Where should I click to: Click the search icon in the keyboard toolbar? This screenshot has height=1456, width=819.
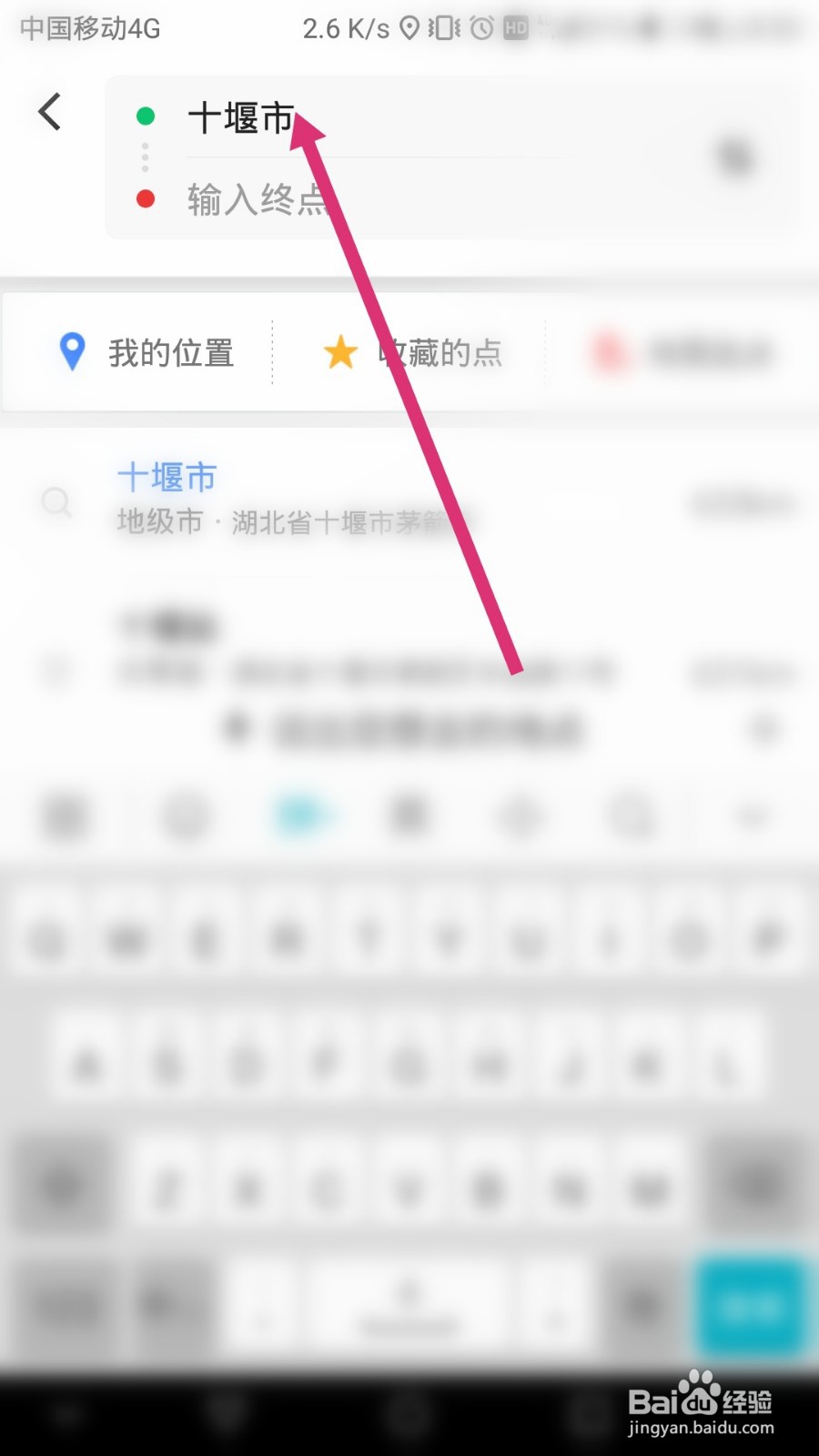pyautogui.click(x=631, y=816)
